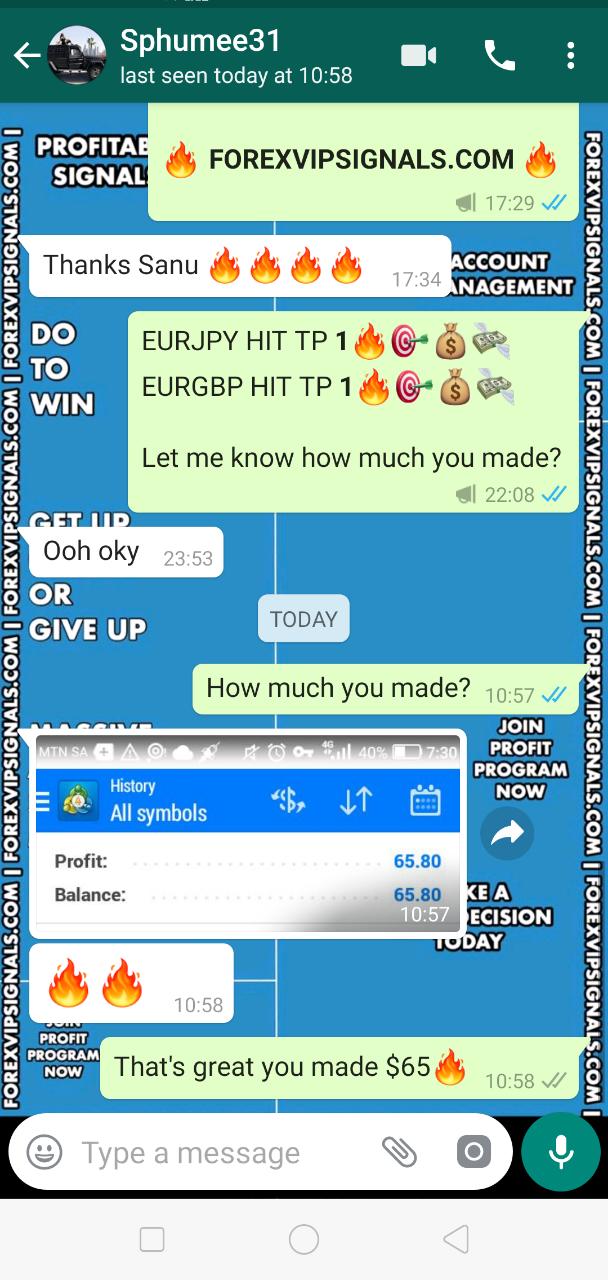The image size is (608, 1280).
Task: Open the chat overflow menu
Action: click(570, 56)
